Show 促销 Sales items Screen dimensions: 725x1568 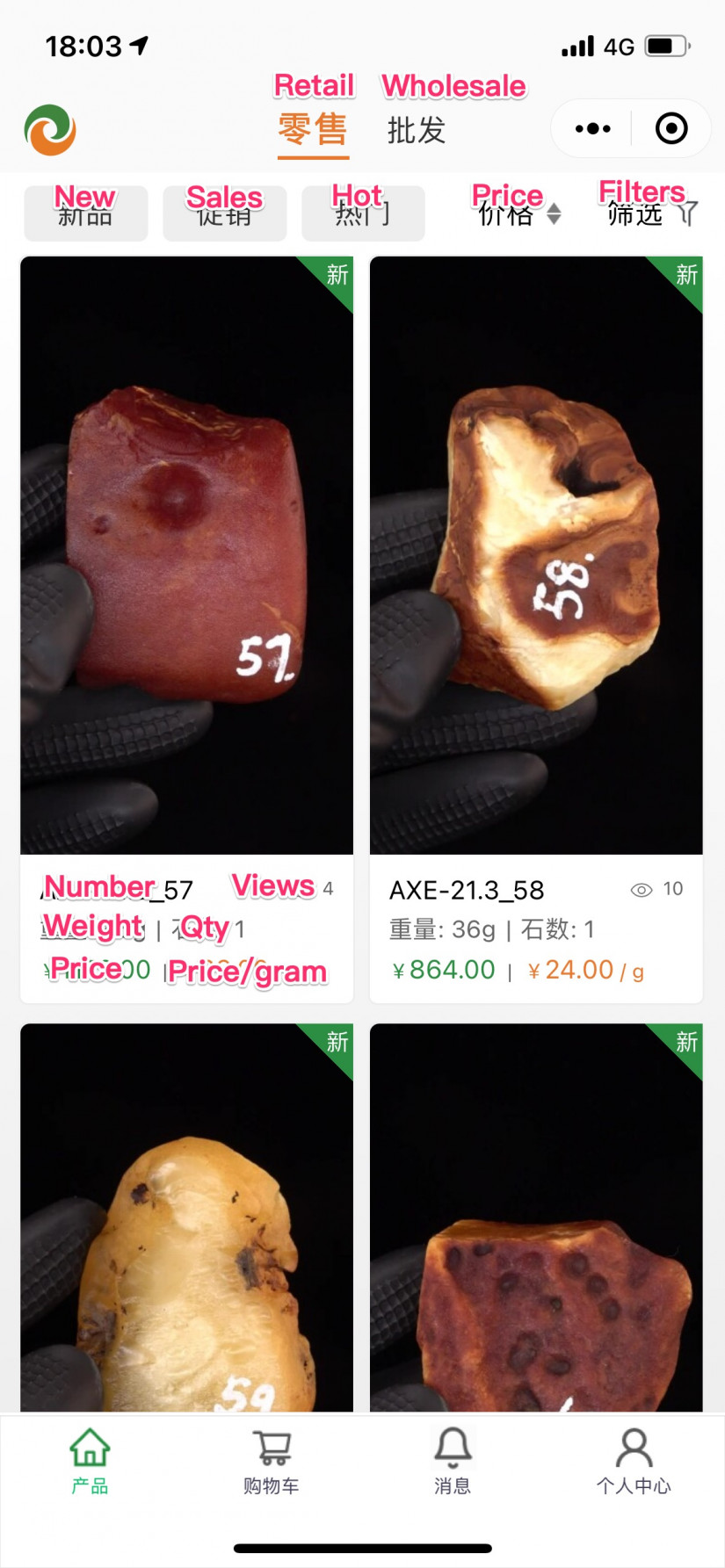[224, 213]
